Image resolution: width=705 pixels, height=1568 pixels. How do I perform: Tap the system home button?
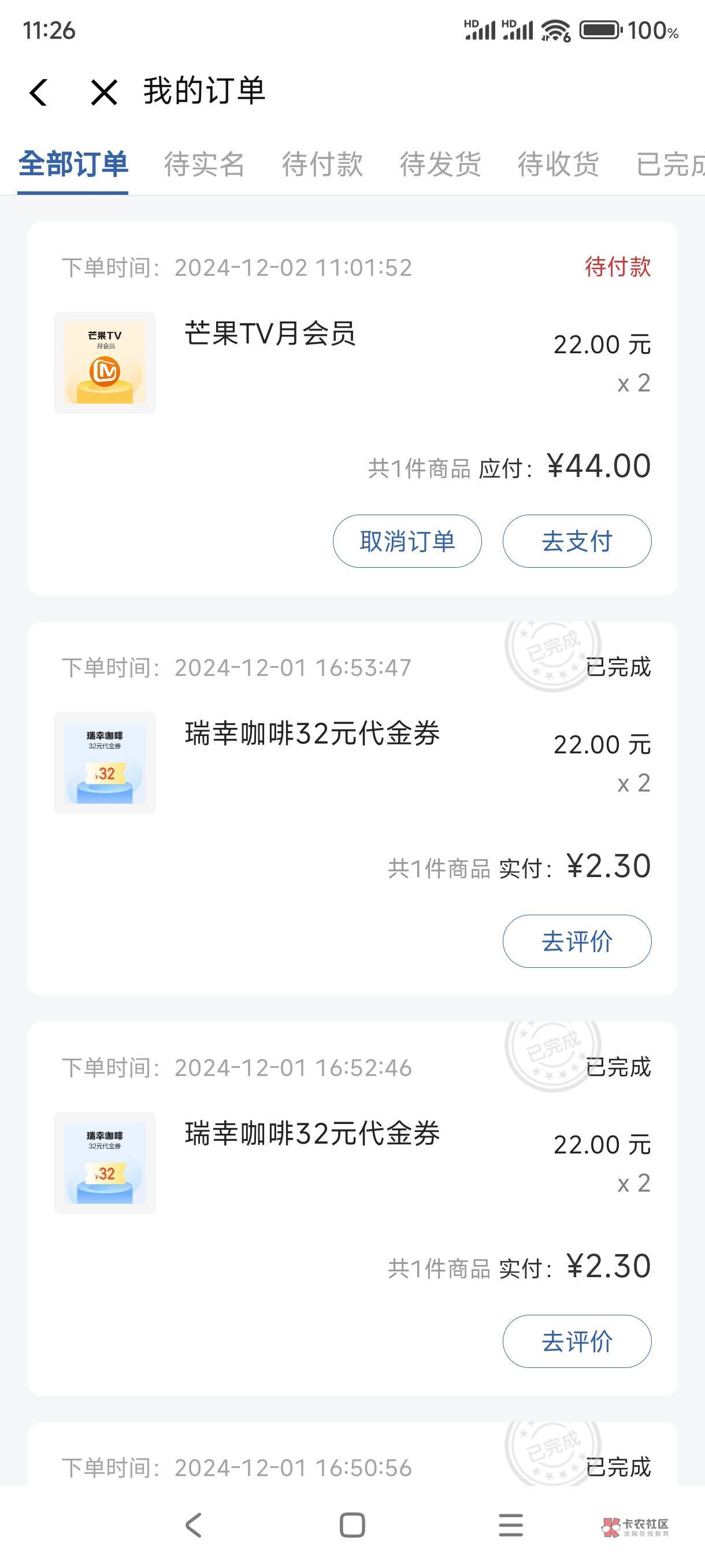click(x=352, y=1525)
